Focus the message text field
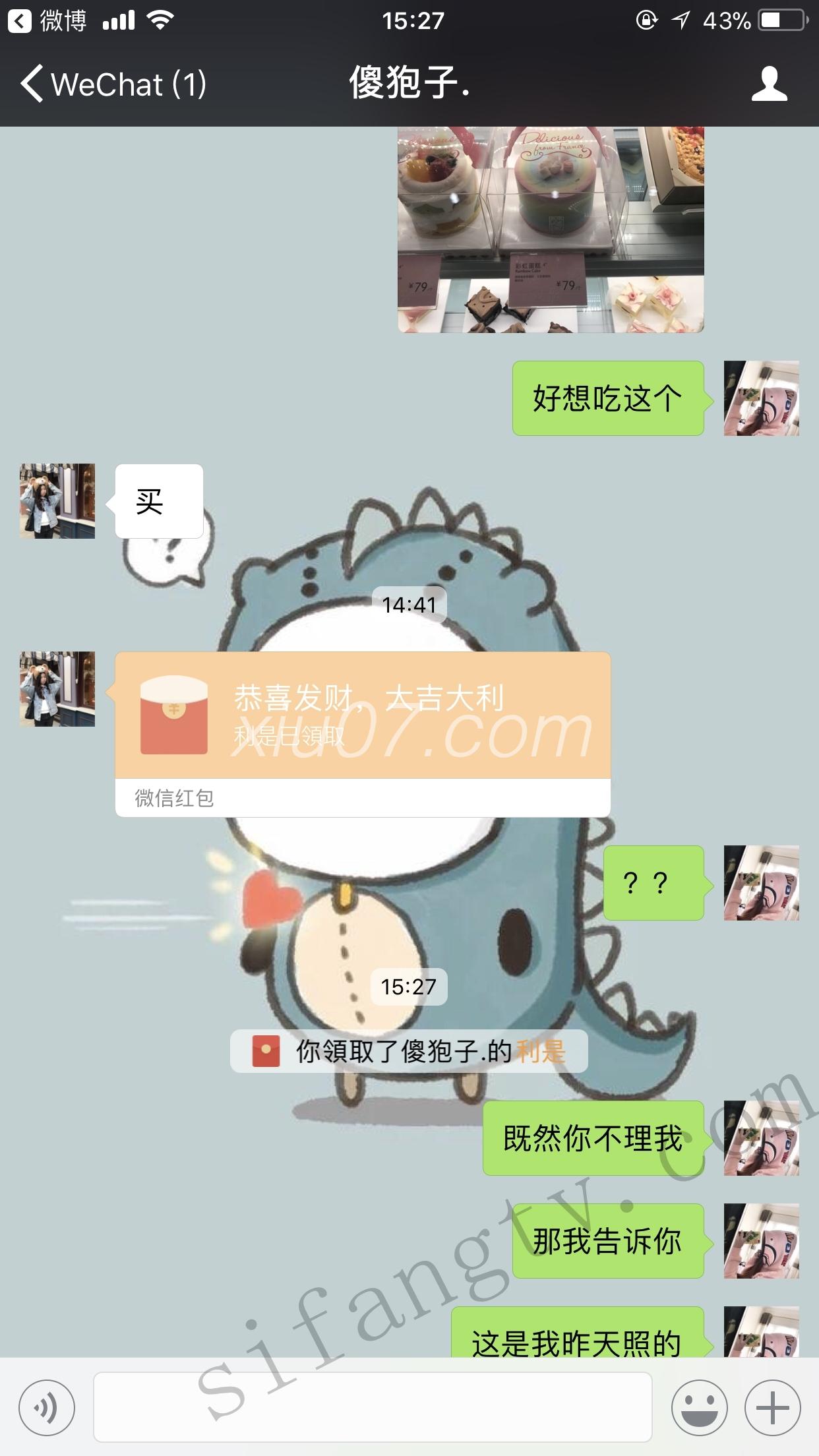This screenshot has width=819, height=1456. [373, 1408]
